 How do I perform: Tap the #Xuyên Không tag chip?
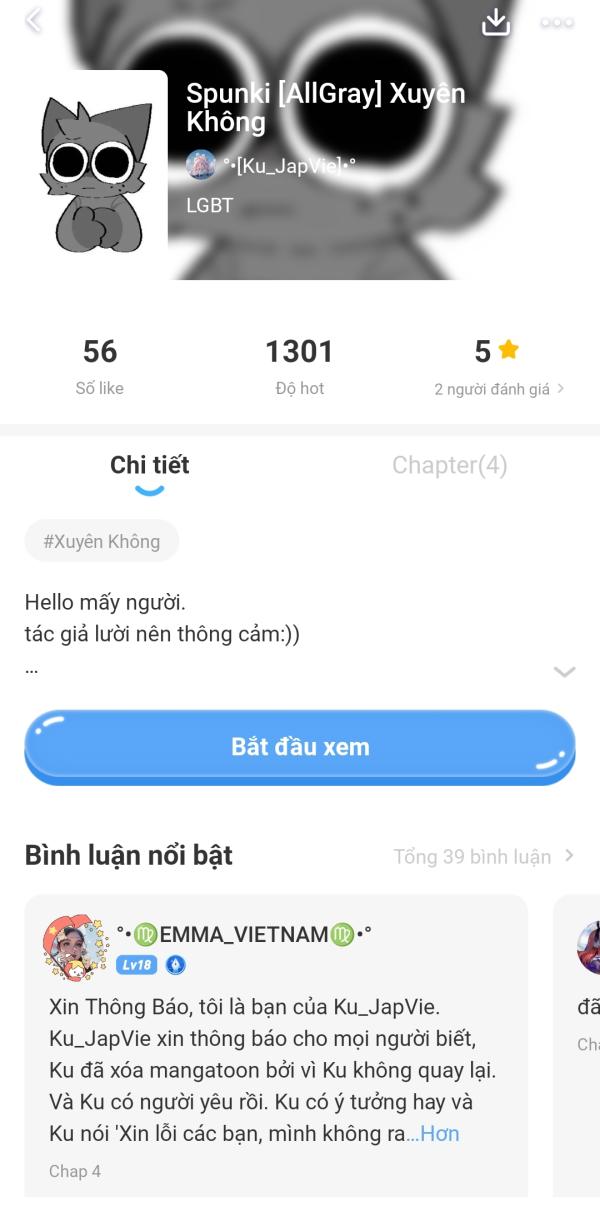tap(102, 541)
